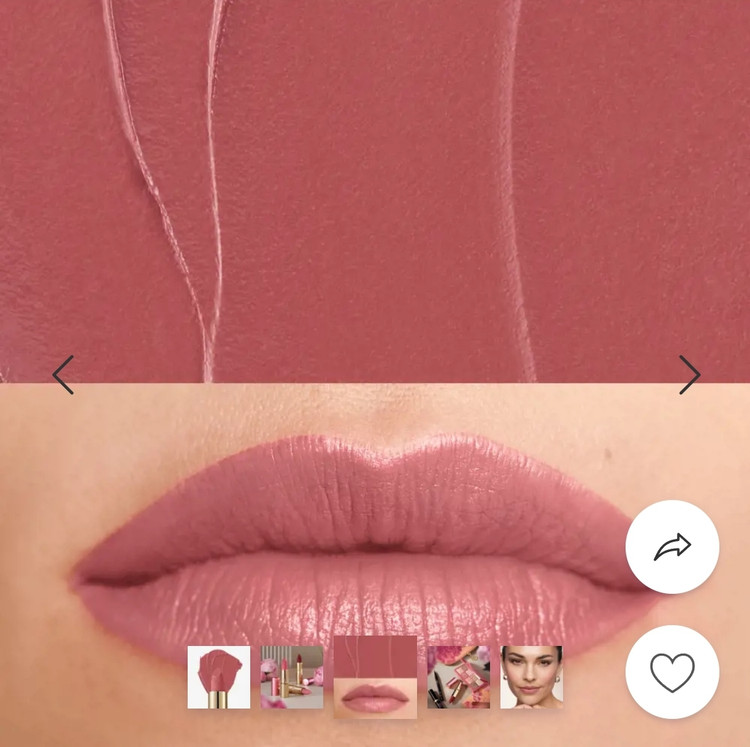Share this lipstick product

(672, 547)
